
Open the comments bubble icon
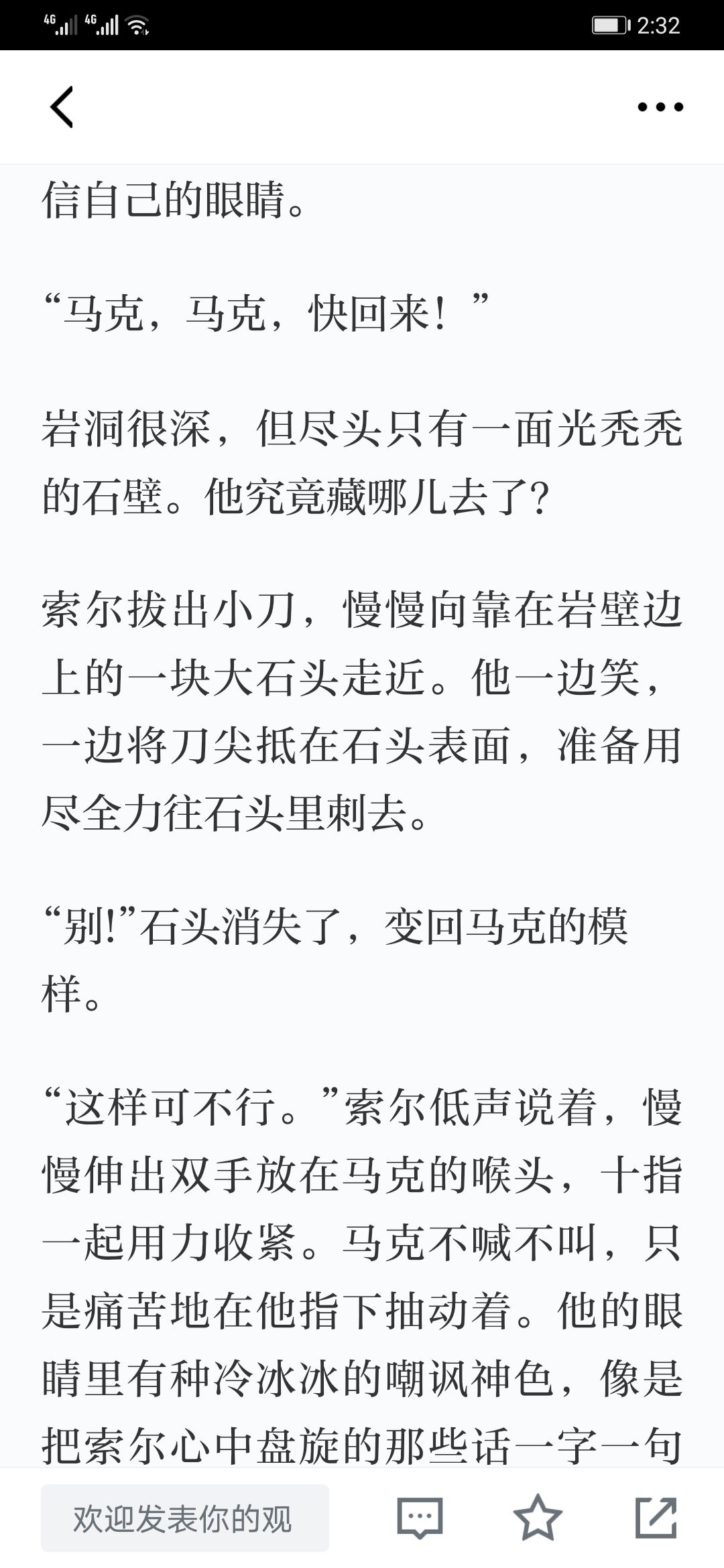click(420, 1518)
